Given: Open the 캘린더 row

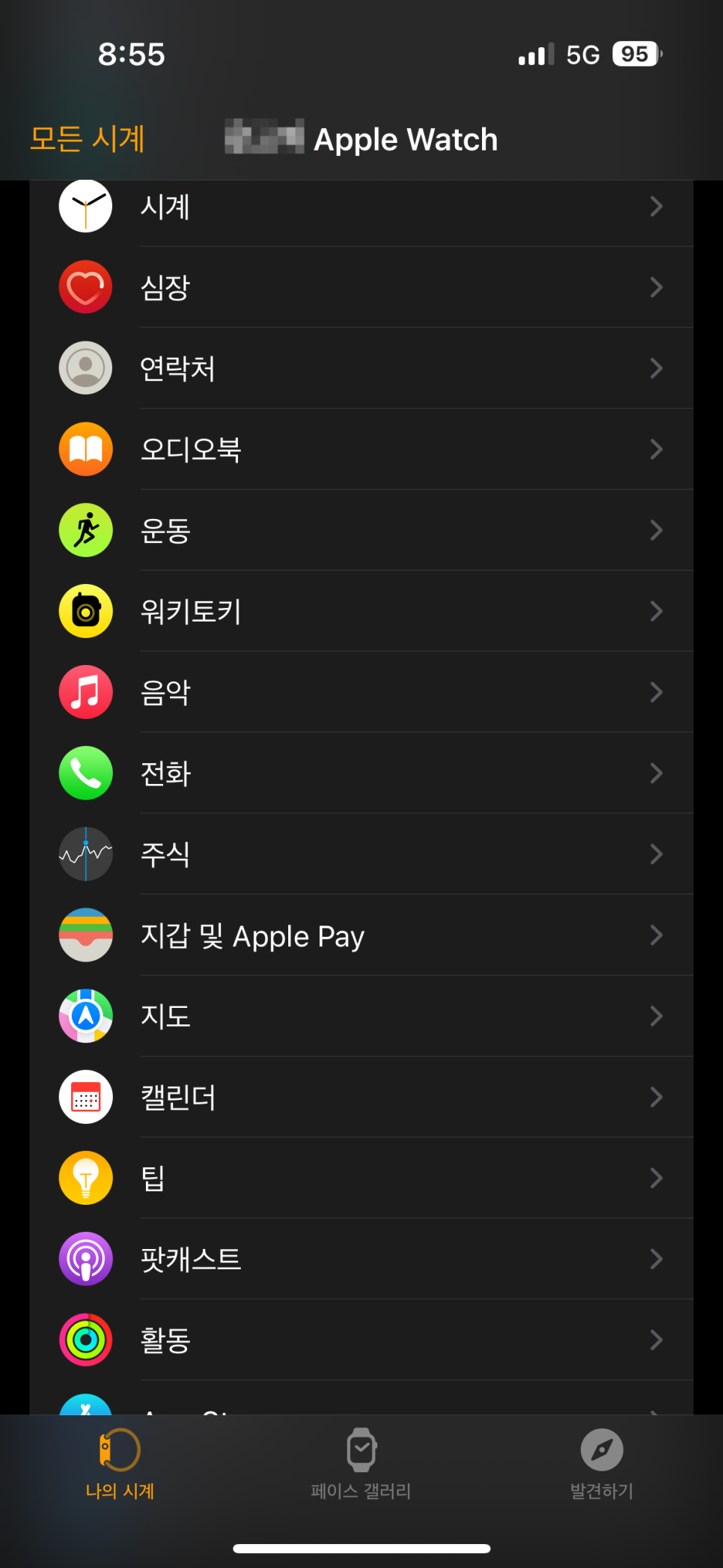Looking at the screenshot, I should click(x=361, y=1096).
